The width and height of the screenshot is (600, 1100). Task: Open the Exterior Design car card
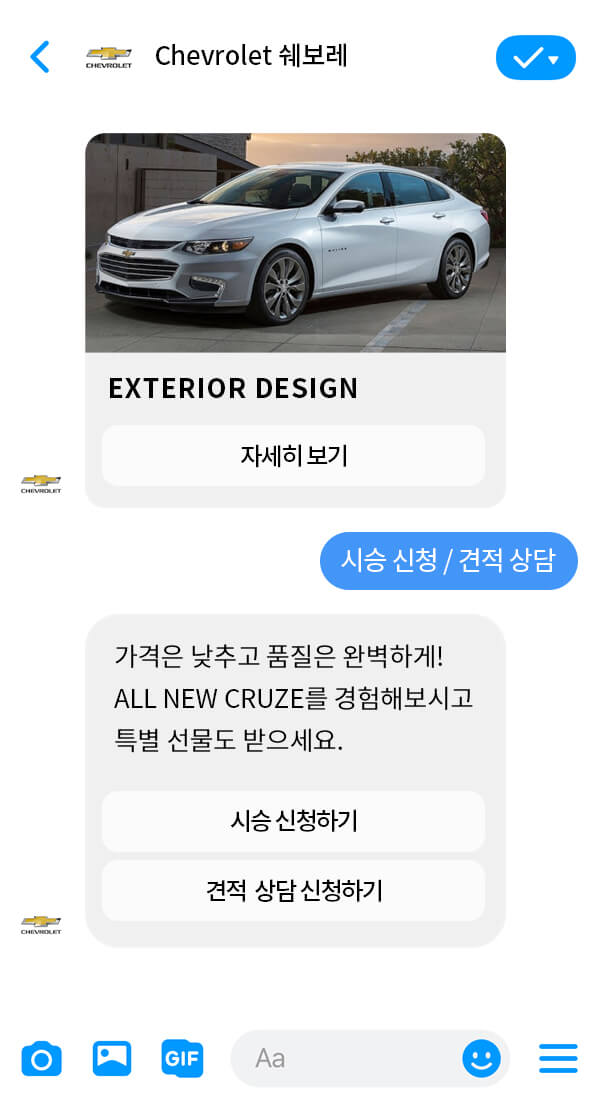click(295, 243)
